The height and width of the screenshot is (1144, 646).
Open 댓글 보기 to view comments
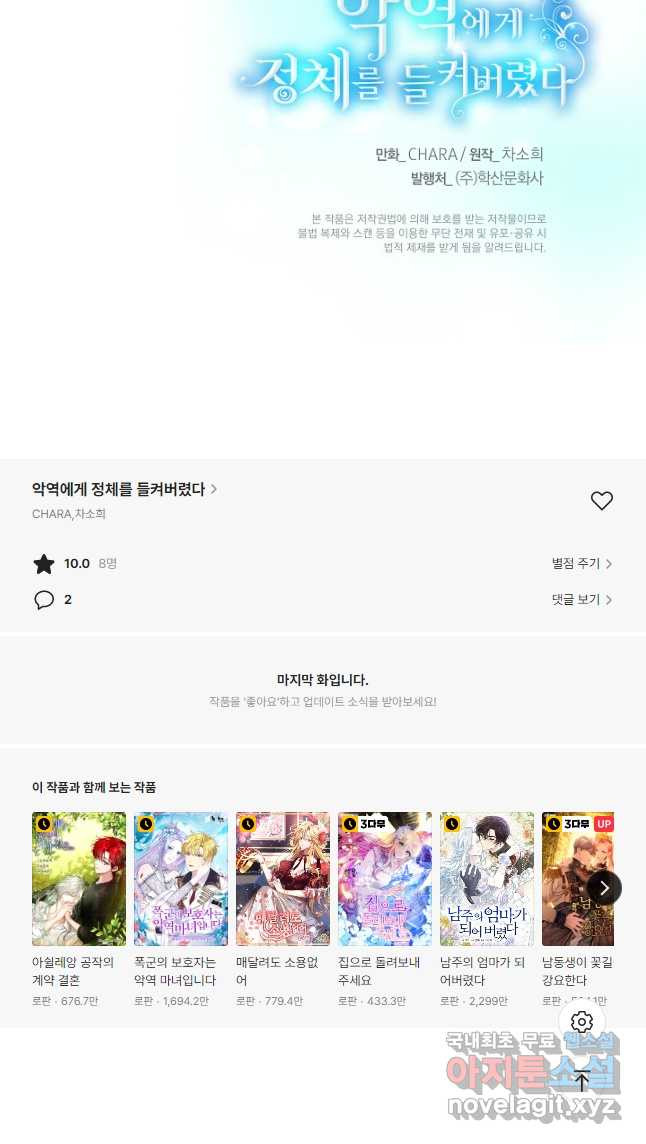coord(581,600)
